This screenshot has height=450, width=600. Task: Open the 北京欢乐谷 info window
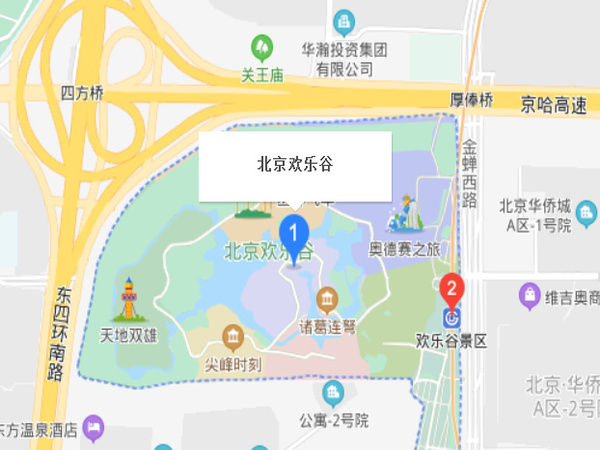click(x=295, y=165)
